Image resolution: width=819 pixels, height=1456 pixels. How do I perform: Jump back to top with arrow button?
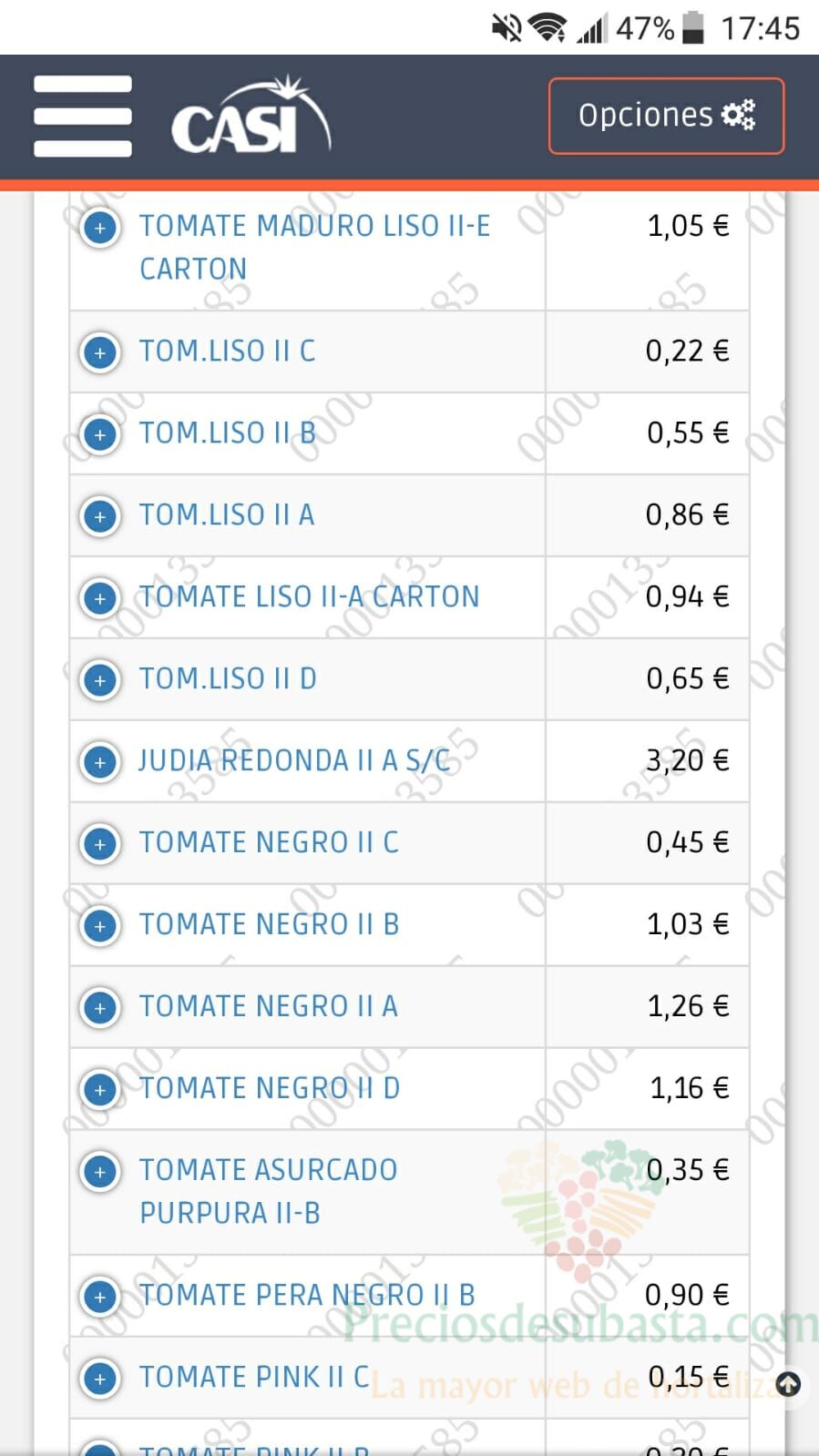pos(788,1385)
